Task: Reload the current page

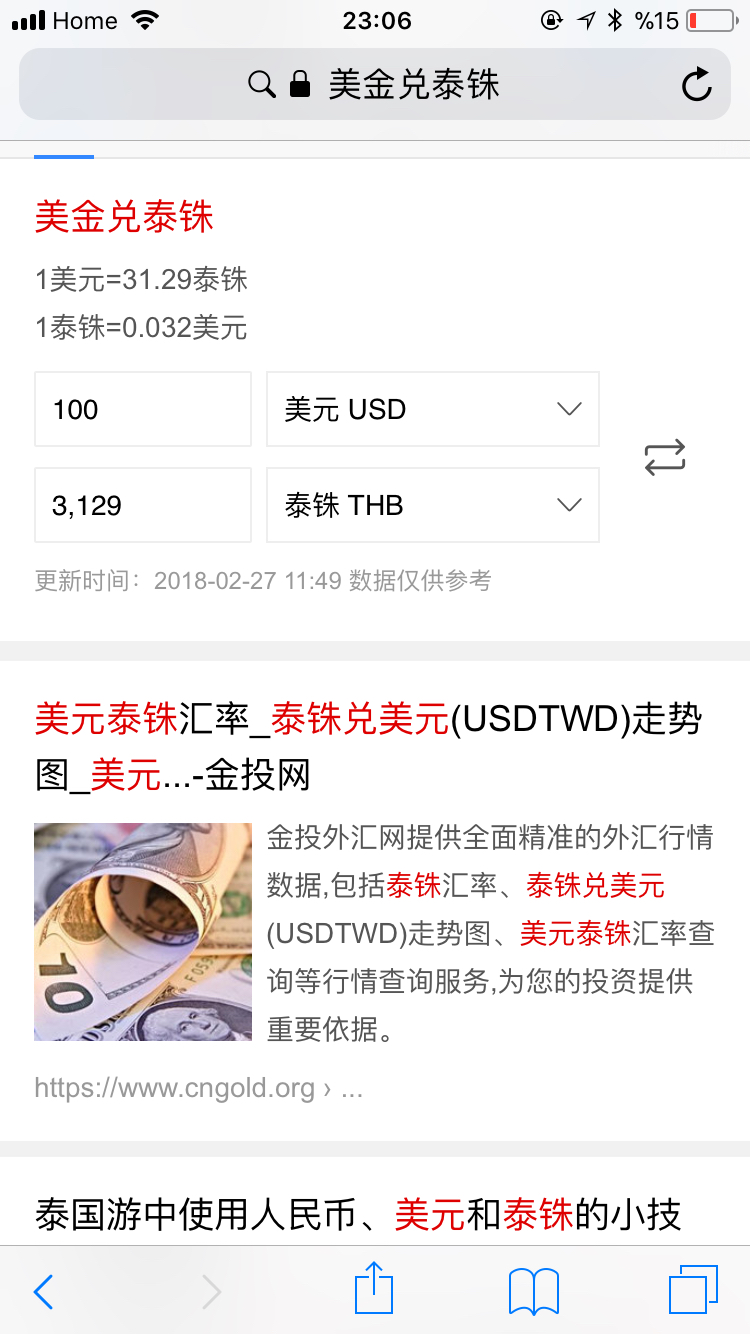Action: tap(696, 85)
